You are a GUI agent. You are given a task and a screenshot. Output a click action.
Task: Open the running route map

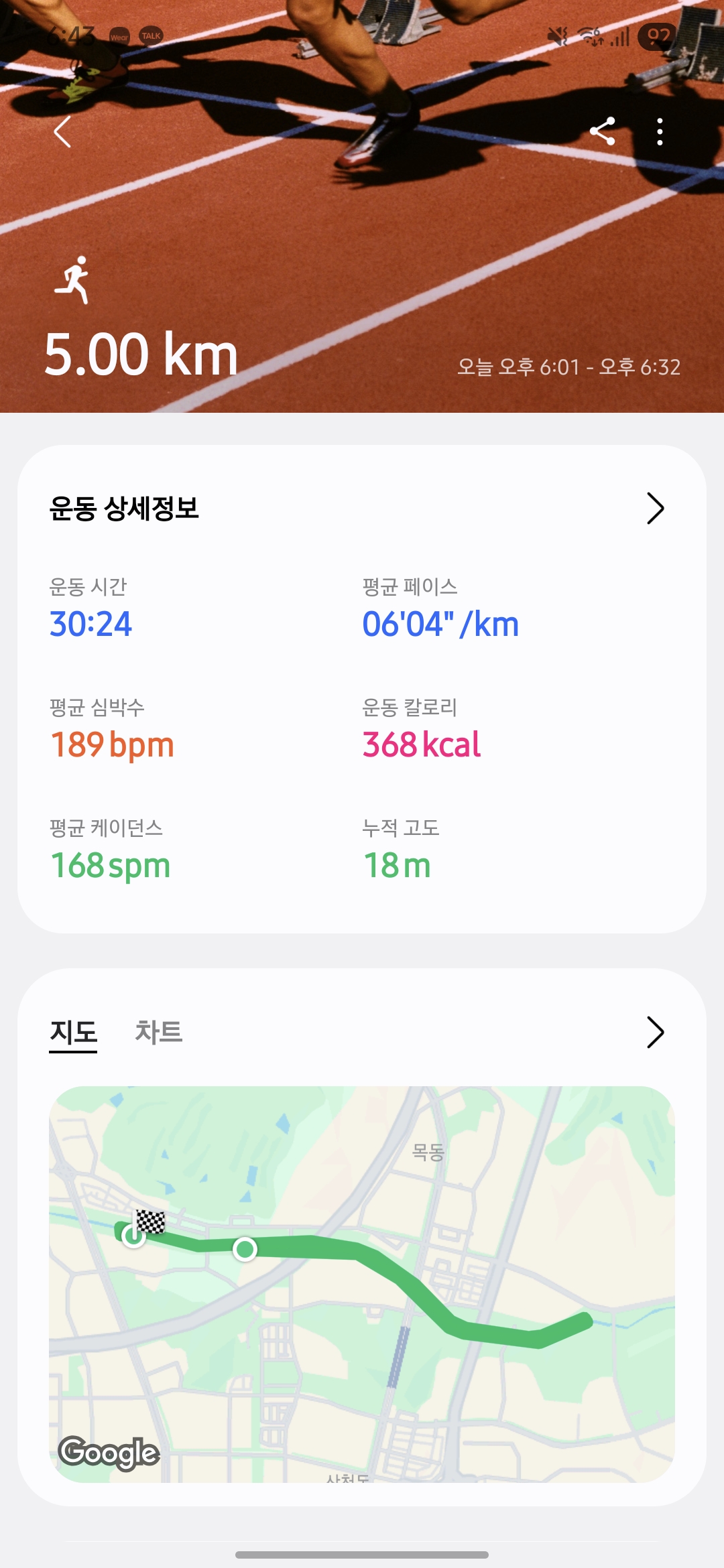(362, 1283)
